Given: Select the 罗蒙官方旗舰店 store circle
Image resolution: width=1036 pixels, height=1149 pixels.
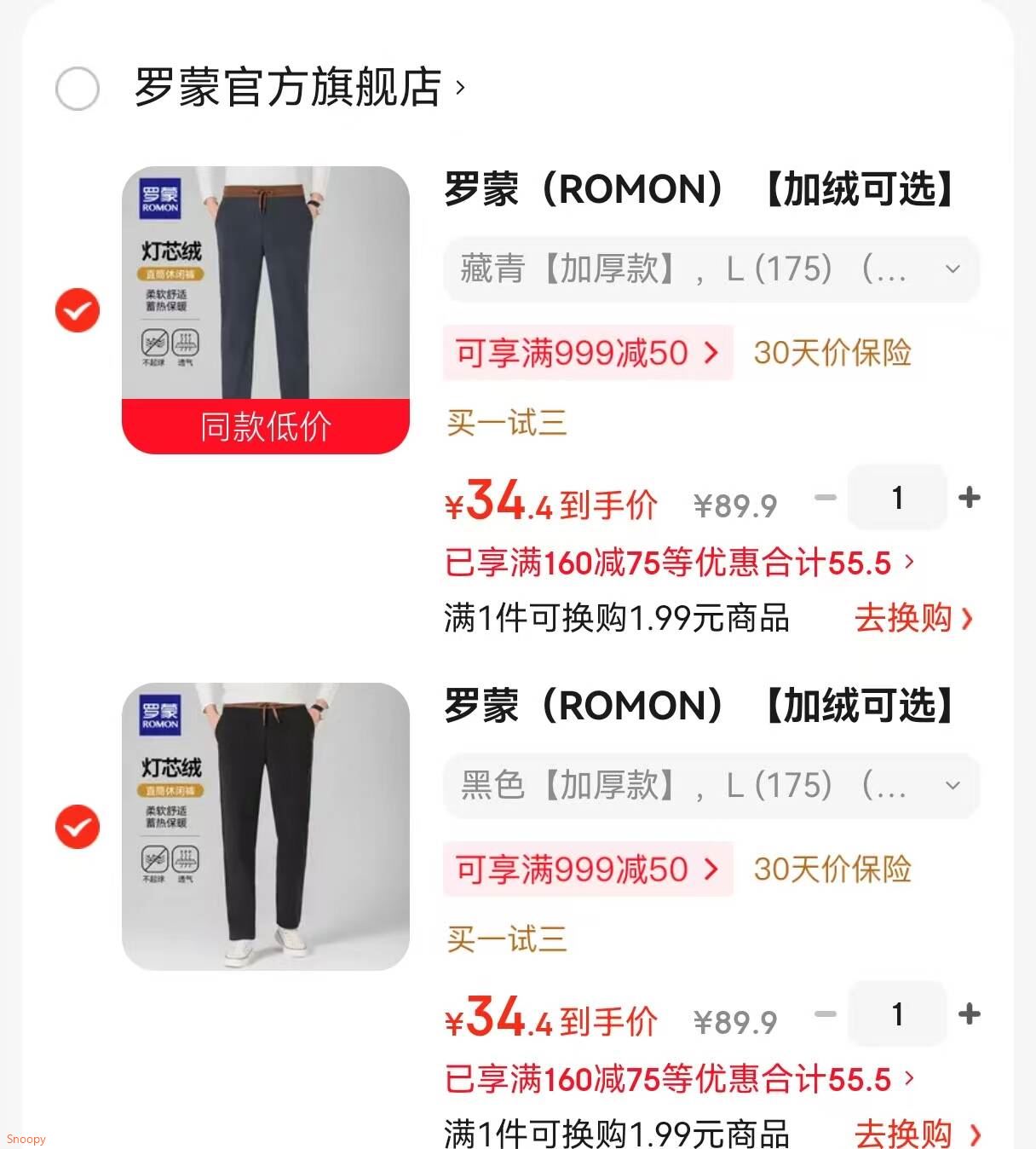Looking at the screenshot, I should click(x=78, y=88).
